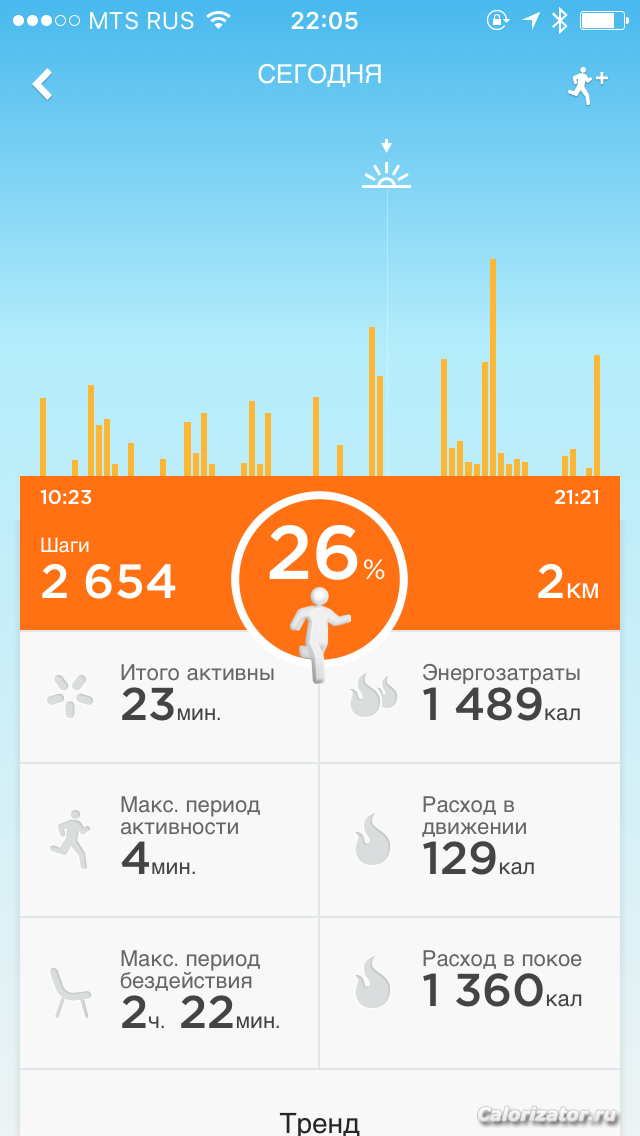Add a workout with the runner plus icon

(586, 86)
